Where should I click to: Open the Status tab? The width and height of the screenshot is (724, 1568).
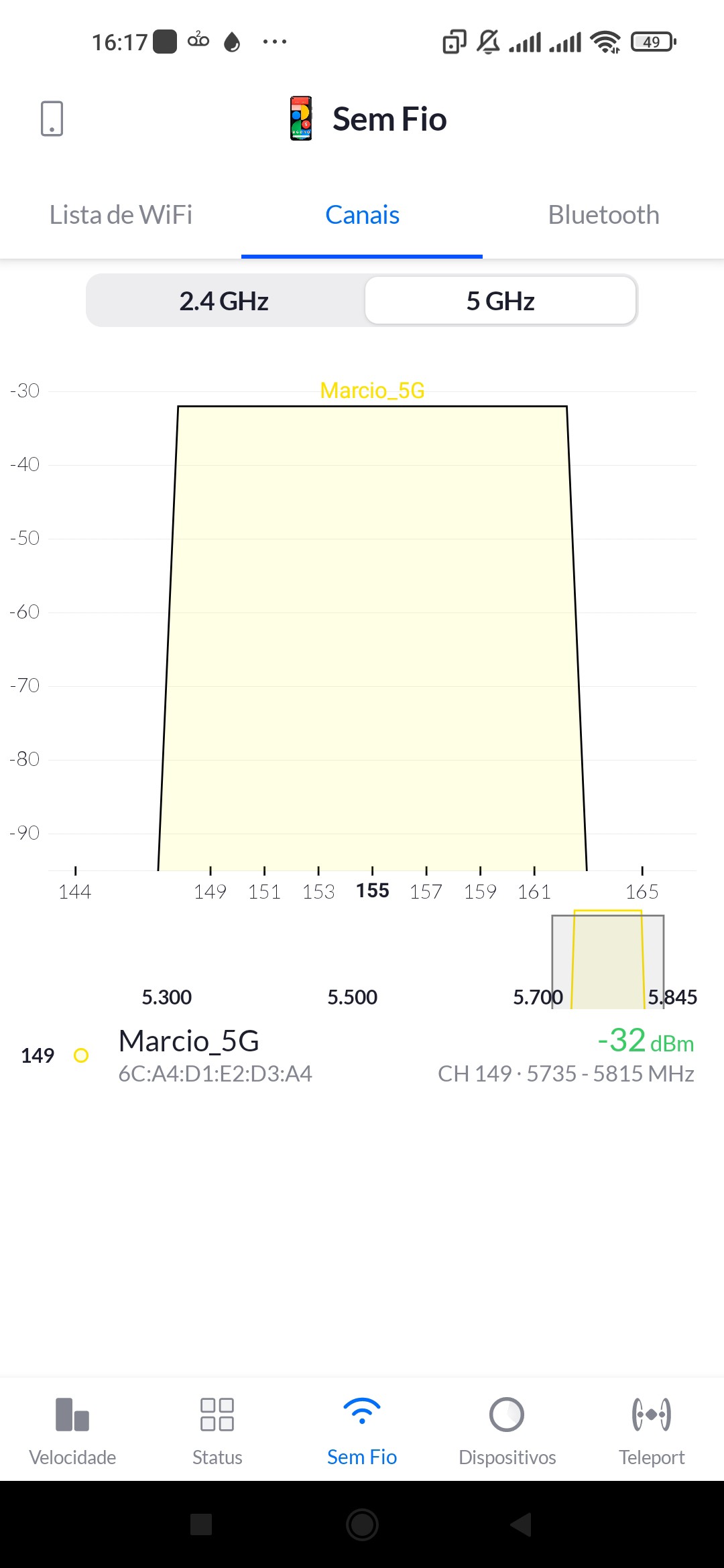tap(217, 1431)
